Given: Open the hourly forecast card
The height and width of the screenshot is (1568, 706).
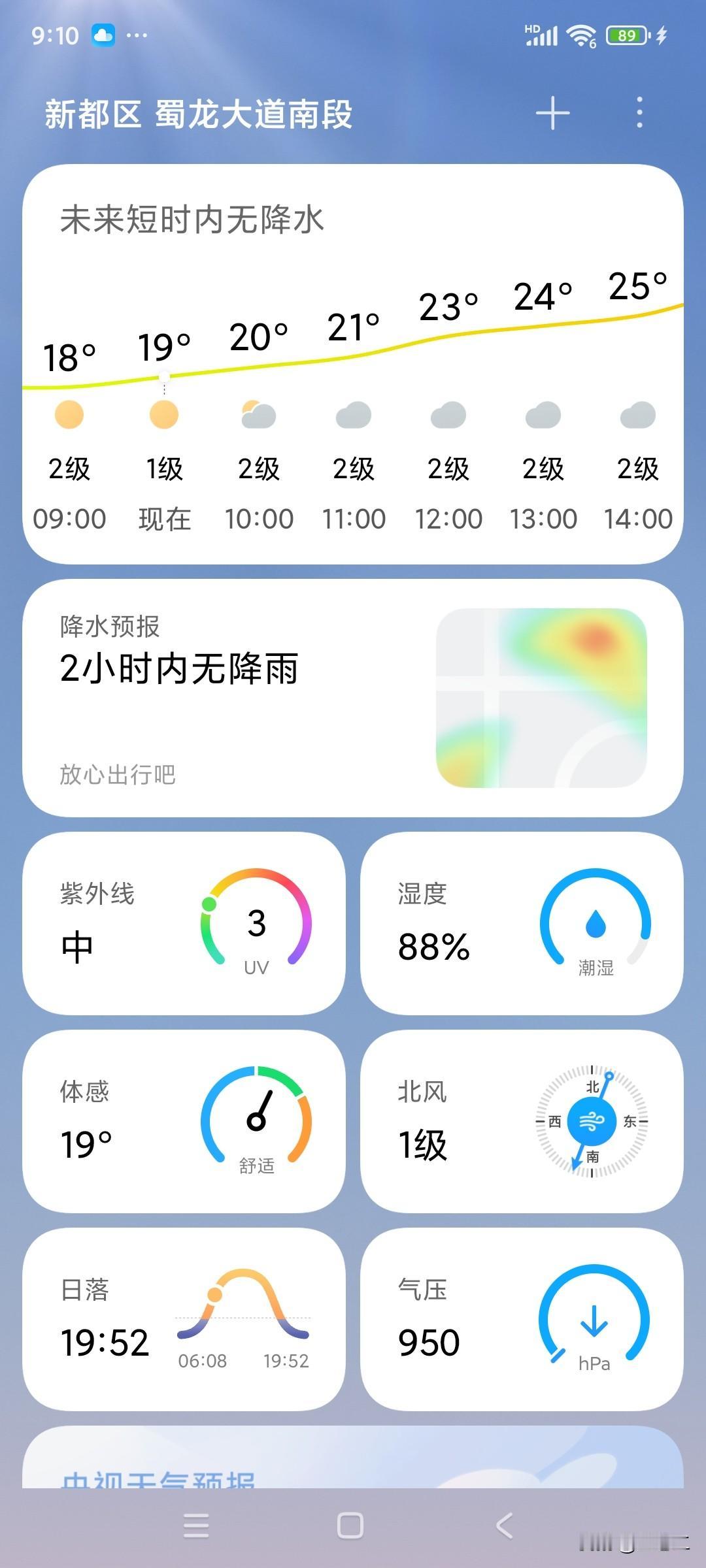Looking at the screenshot, I should [x=353, y=364].
